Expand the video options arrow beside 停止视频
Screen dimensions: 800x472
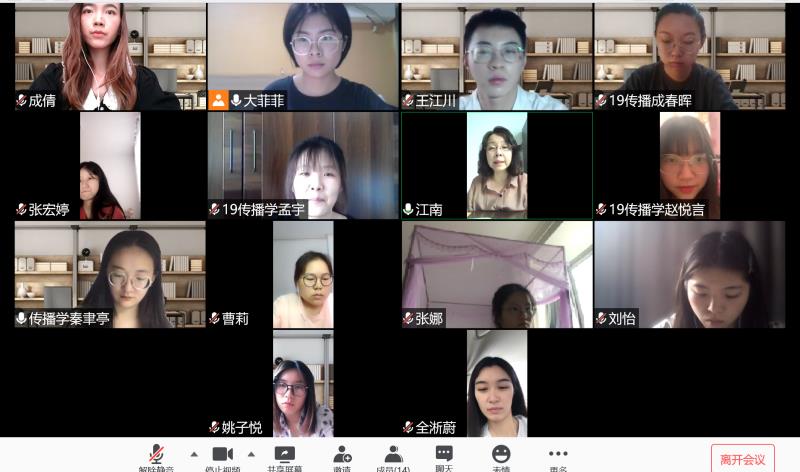pyautogui.click(x=251, y=454)
